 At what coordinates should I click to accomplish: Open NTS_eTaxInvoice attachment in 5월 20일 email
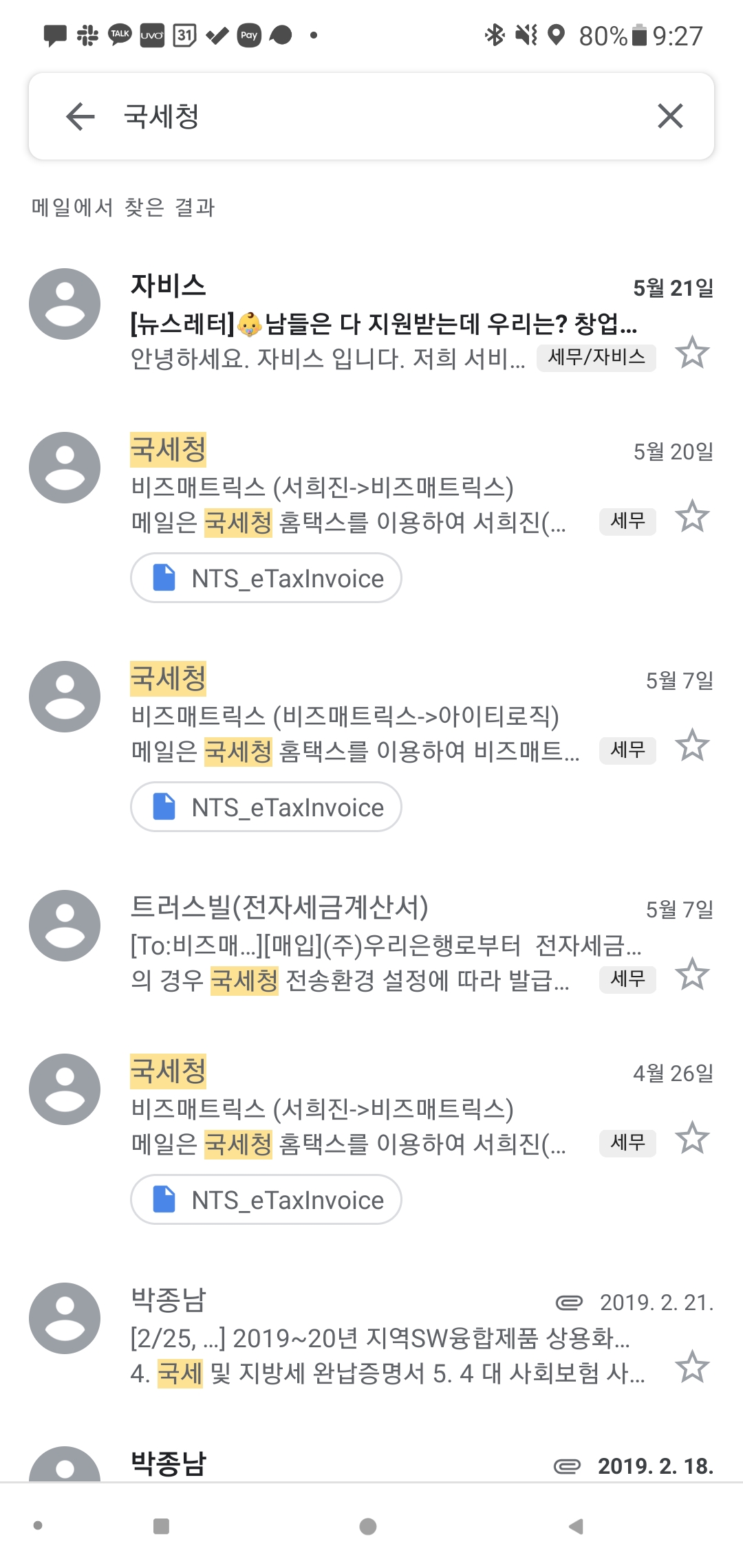(x=266, y=578)
